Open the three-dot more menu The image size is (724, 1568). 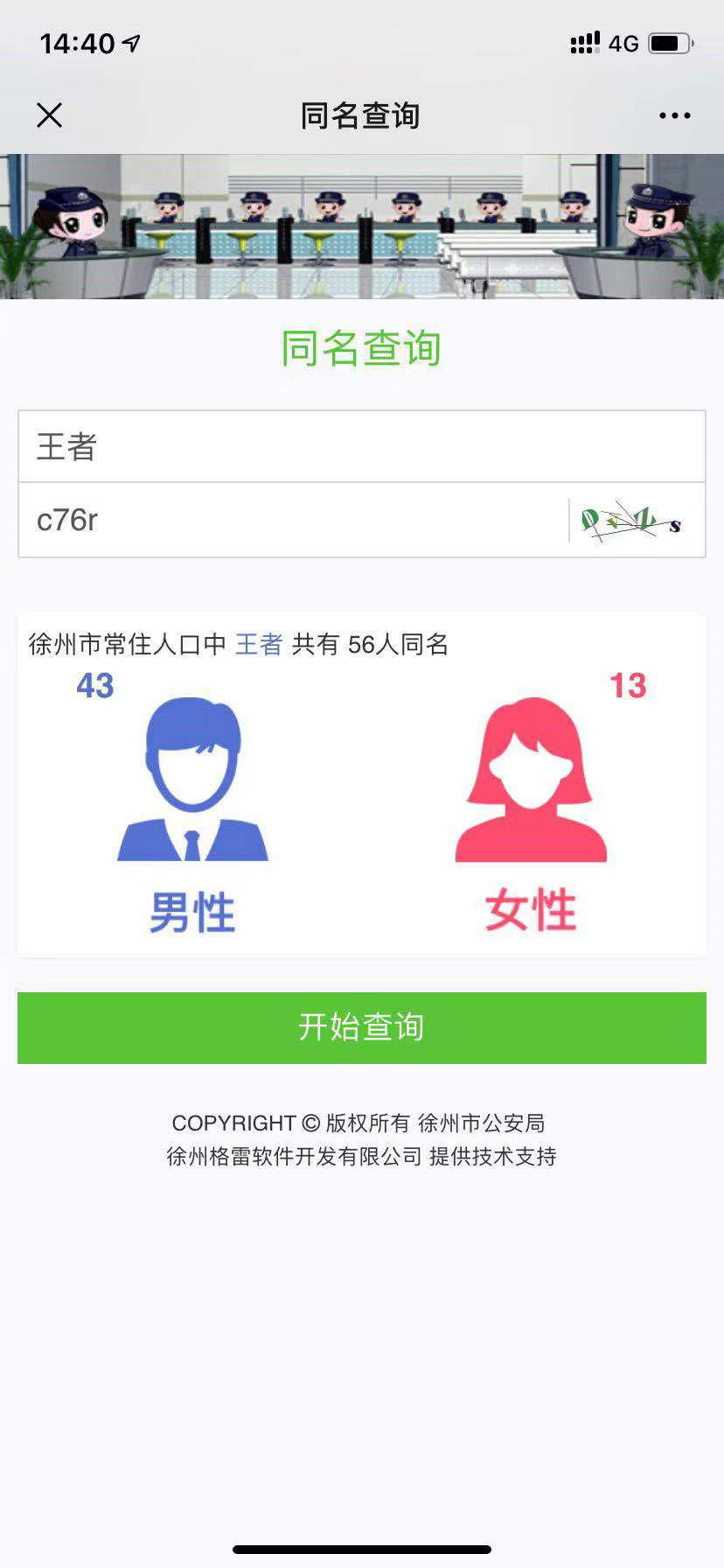674,115
